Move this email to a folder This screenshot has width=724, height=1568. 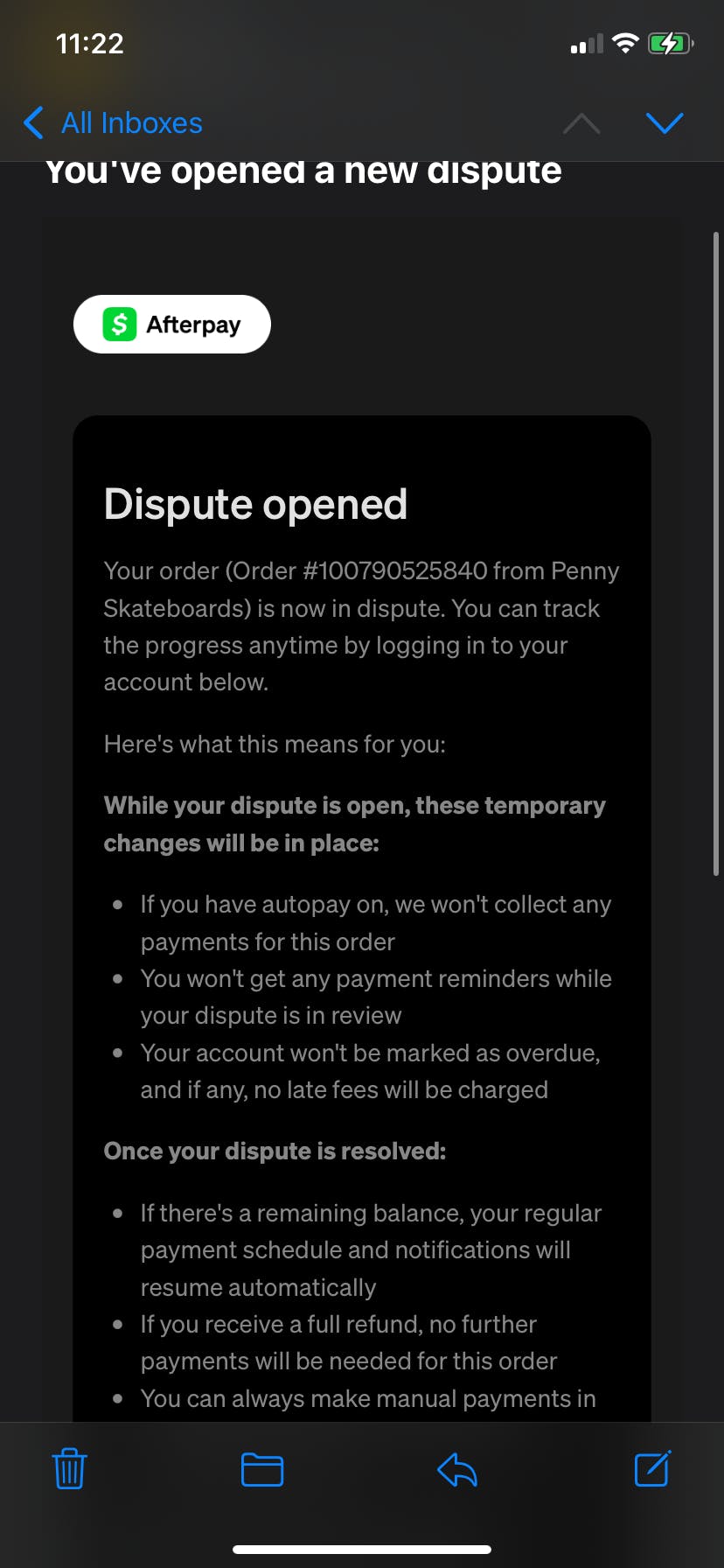262,1469
